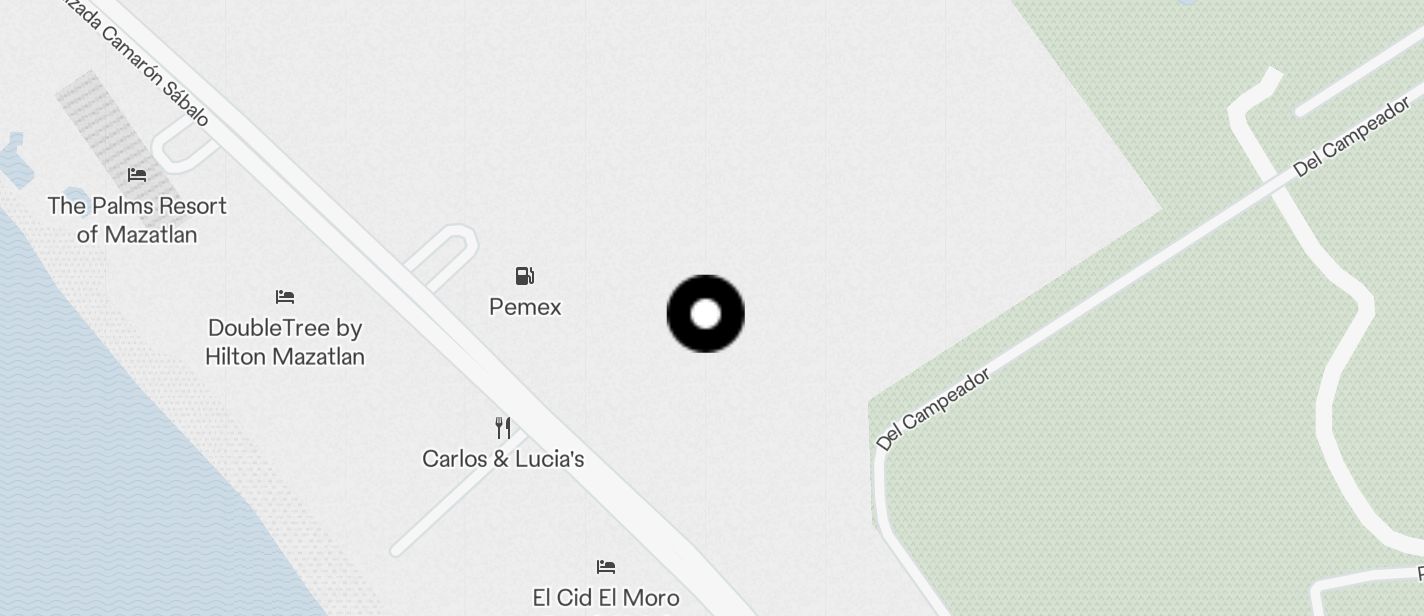Viewport: 1424px width, 616px height.
Task: Select the Pemex gas station marker
Action: click(525, 277)
